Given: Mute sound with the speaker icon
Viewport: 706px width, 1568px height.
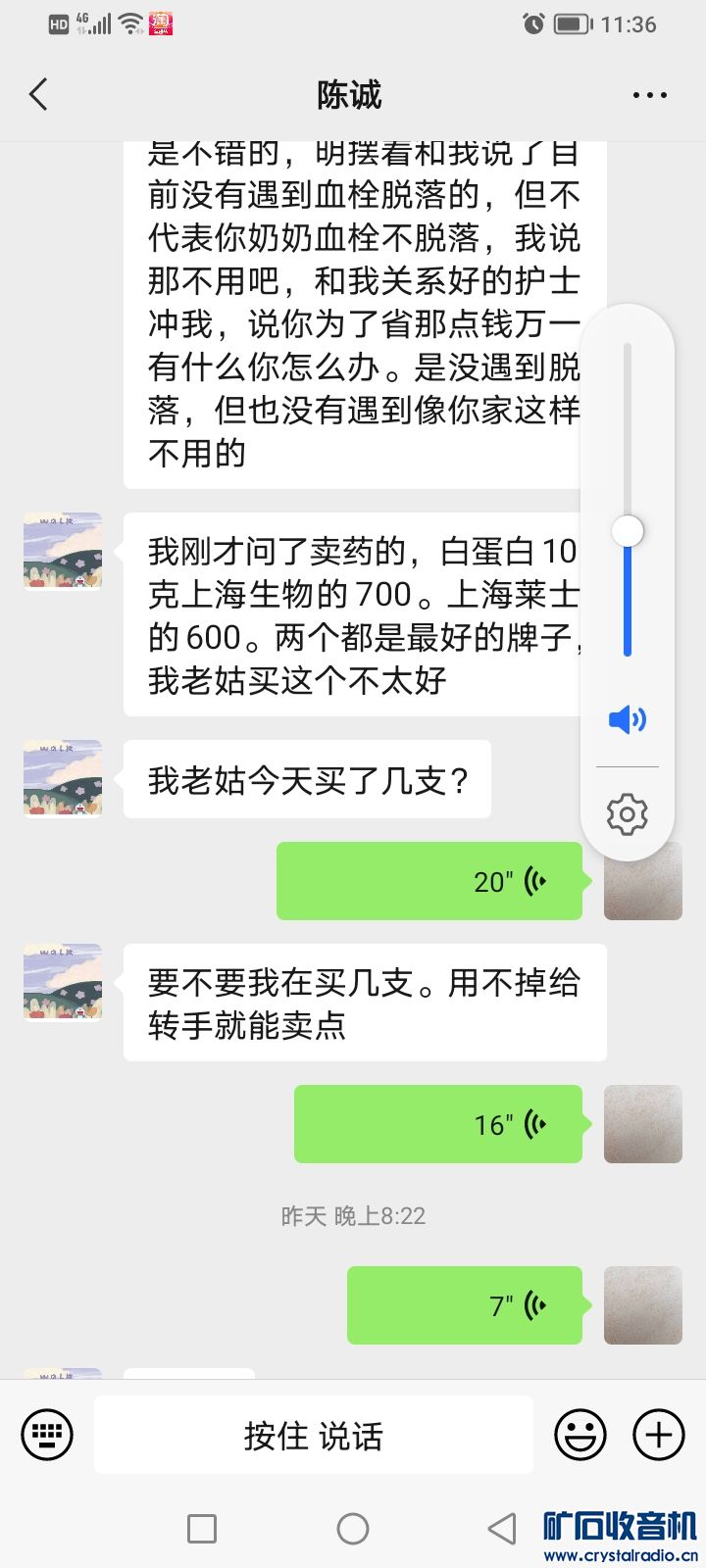Looking at the screenshot, I should click(x=628, y=720).
